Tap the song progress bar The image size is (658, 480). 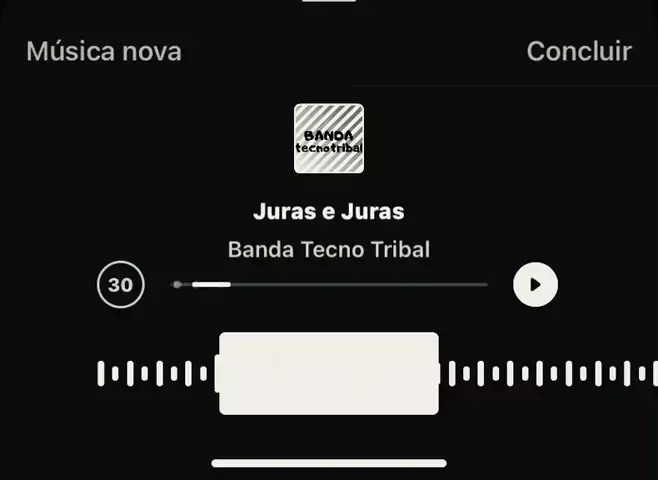pos(330,285)
